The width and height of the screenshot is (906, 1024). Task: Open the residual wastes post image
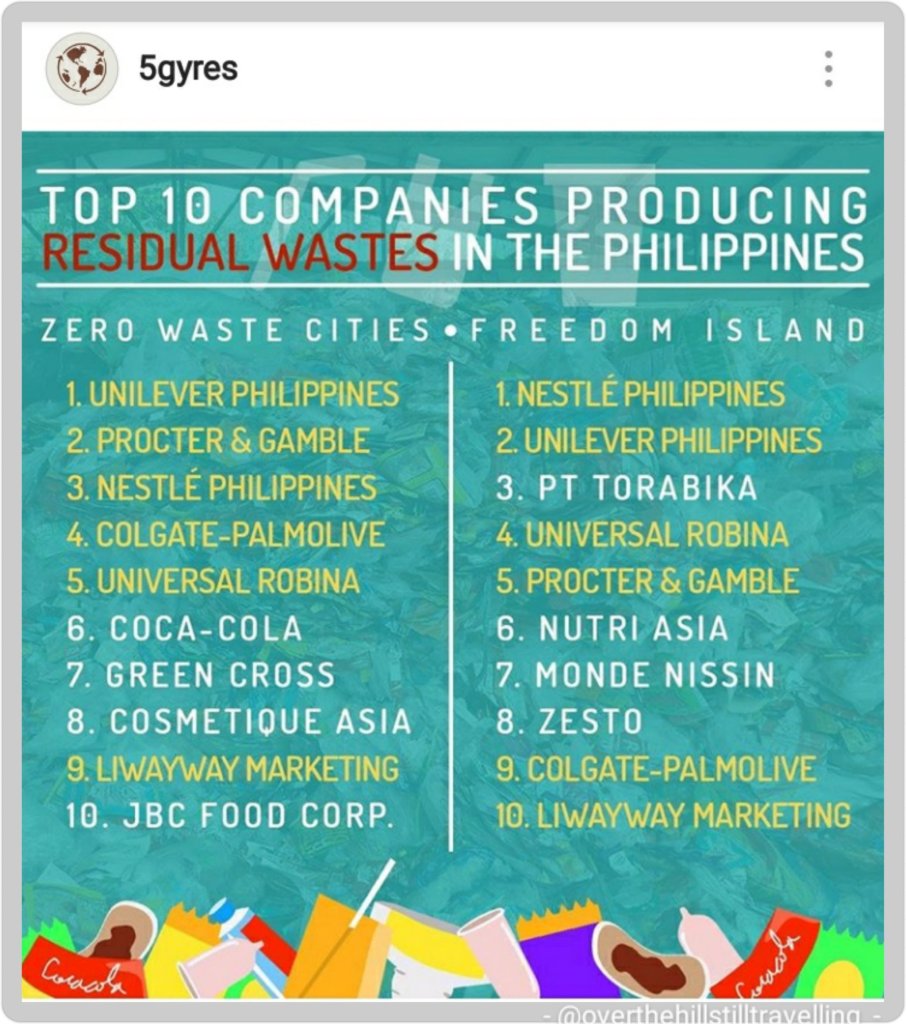point(452,565)
